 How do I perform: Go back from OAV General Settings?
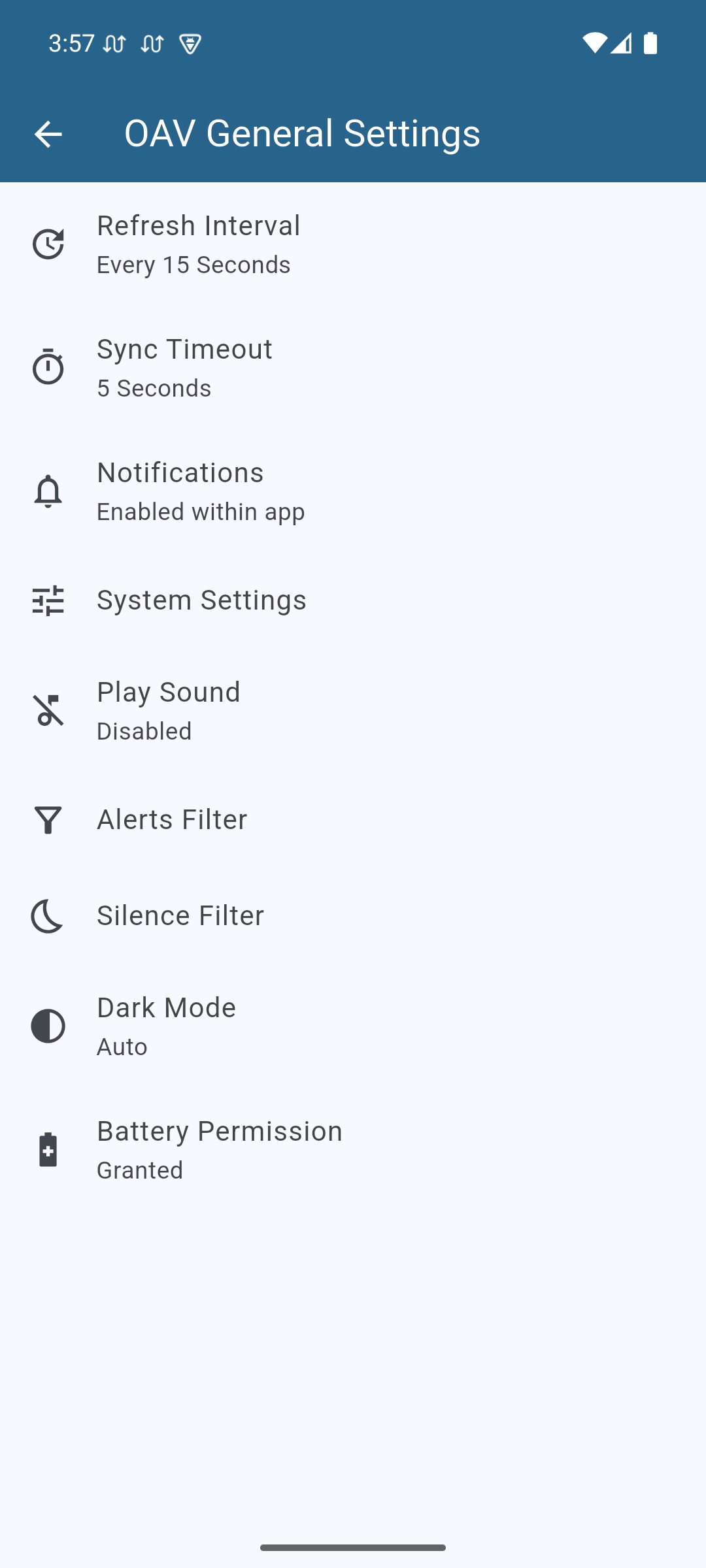48,134
